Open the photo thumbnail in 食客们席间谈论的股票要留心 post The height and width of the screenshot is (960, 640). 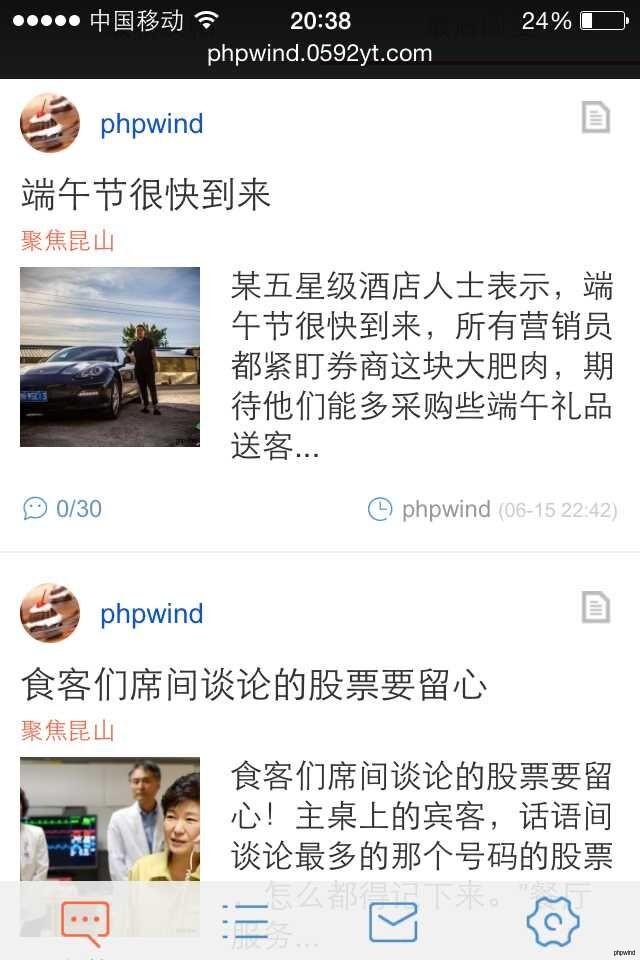coord(110,820)
